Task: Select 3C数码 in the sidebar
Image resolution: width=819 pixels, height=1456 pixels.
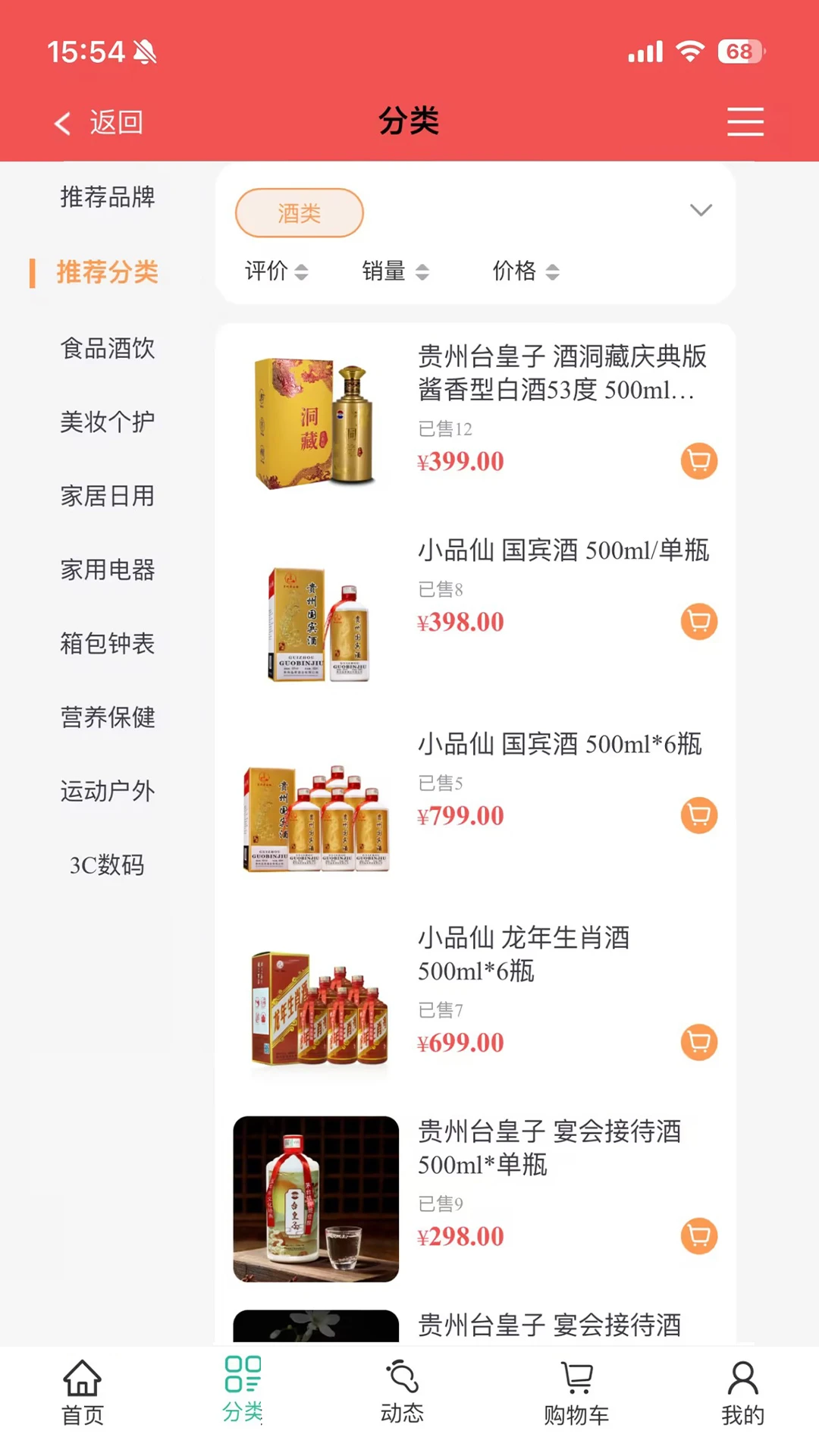Action: (105, 865)
